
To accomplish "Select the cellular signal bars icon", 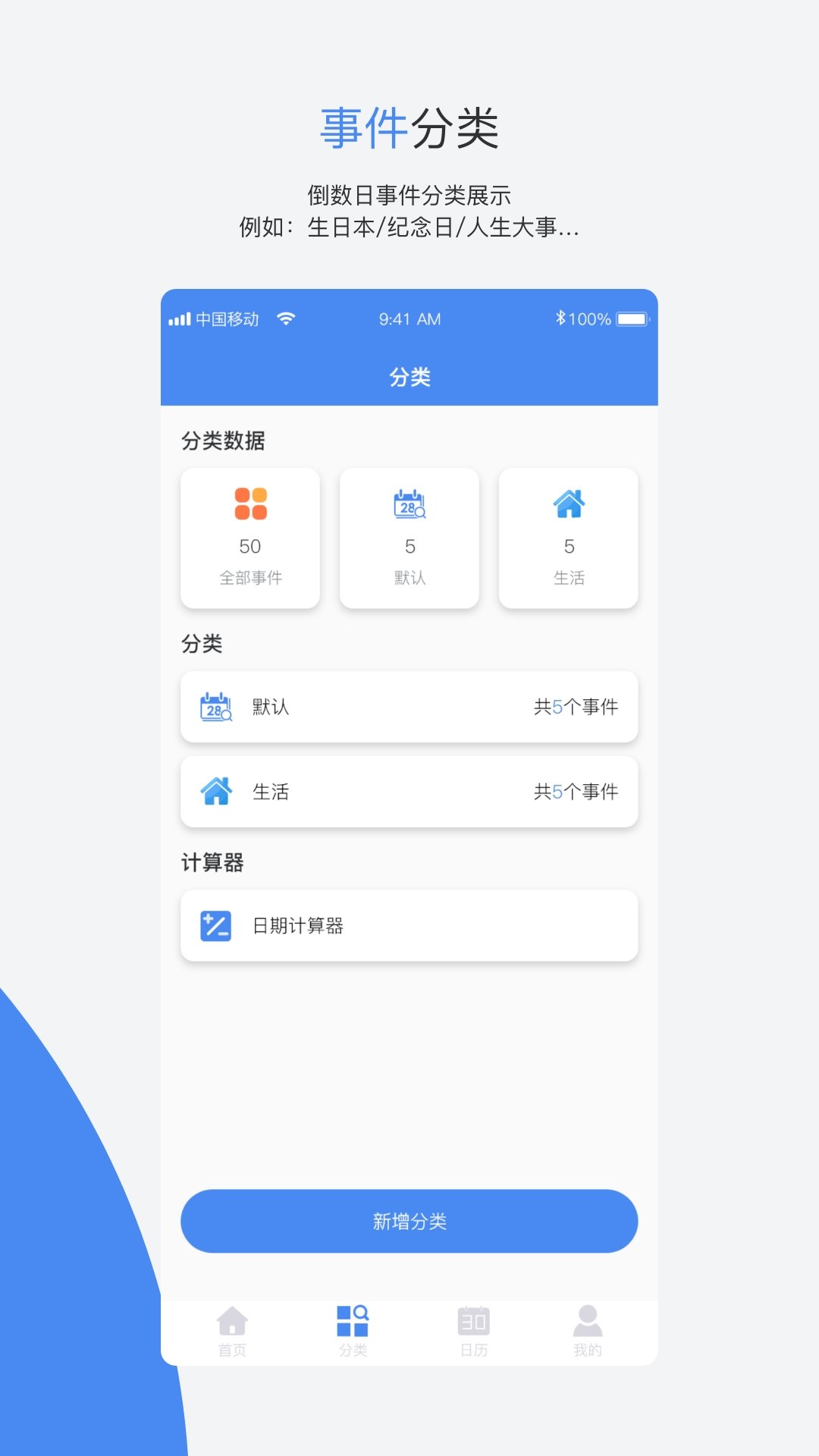I will point(180,318).
